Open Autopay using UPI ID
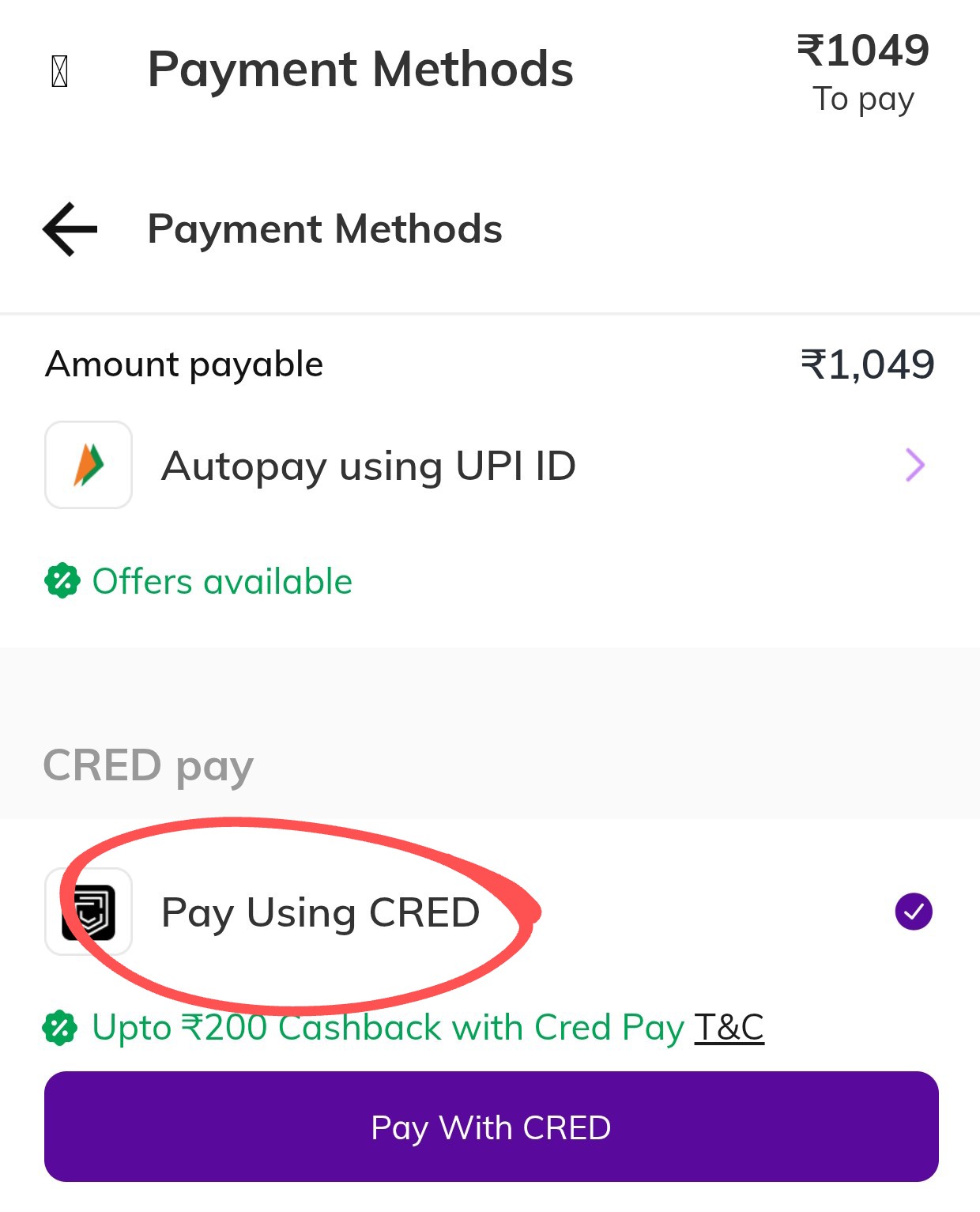 coord(488,465)
